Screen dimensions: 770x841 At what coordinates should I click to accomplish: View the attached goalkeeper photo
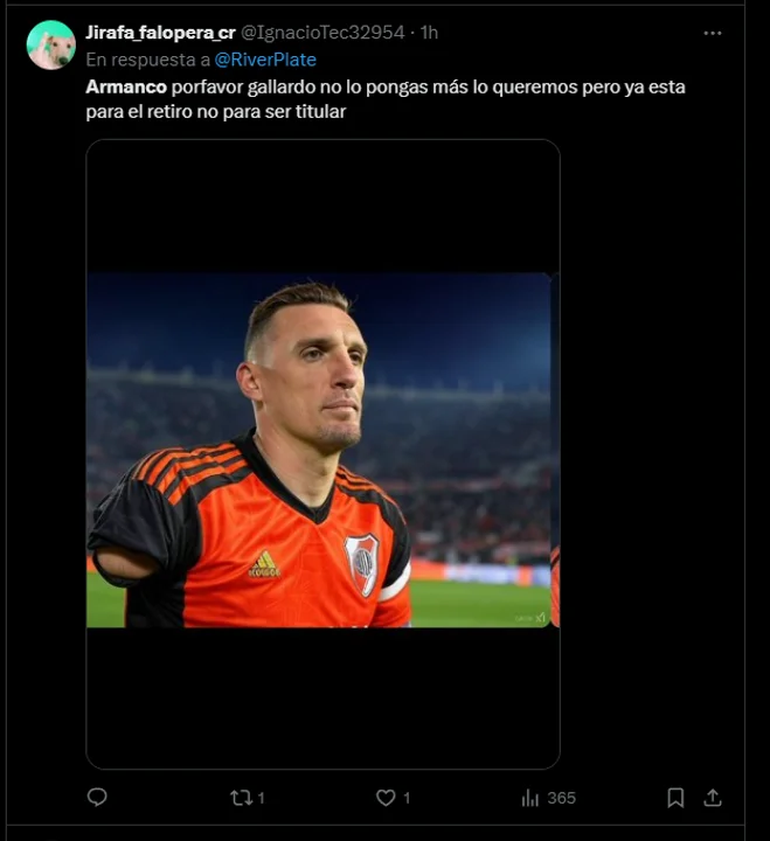coord(322,450)
